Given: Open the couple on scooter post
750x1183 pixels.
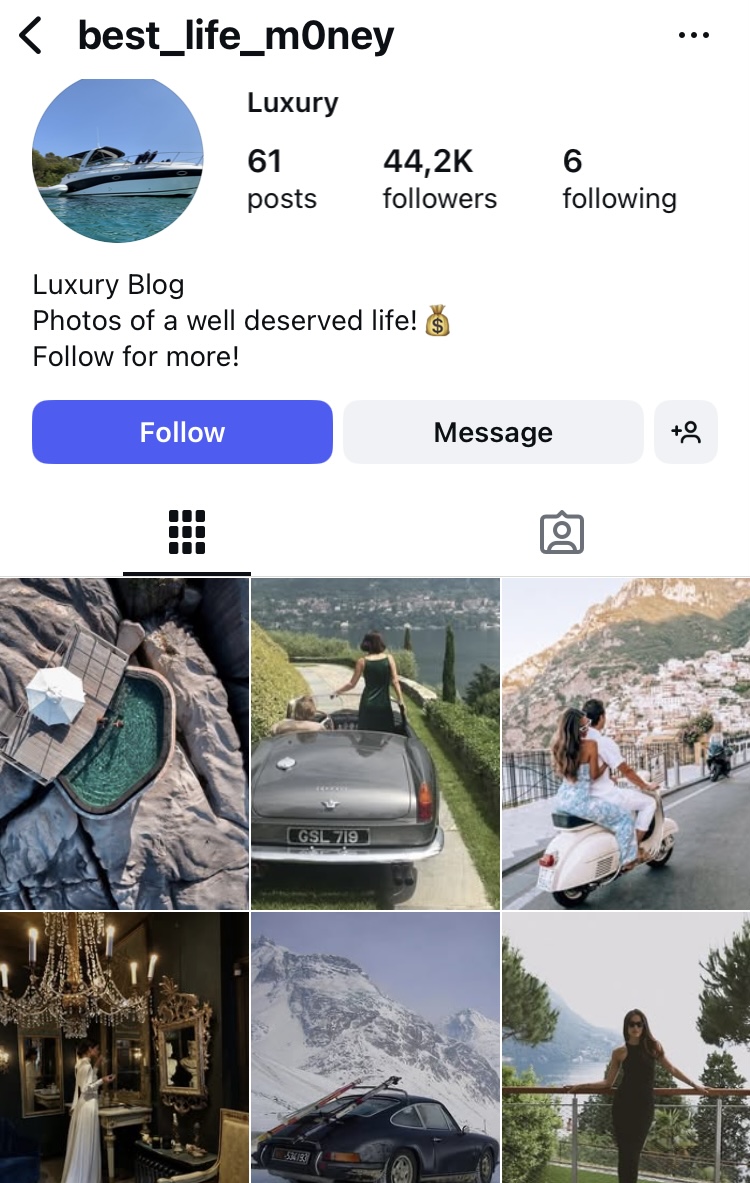Looking at the screenshot, I should (x=626, y=743).
